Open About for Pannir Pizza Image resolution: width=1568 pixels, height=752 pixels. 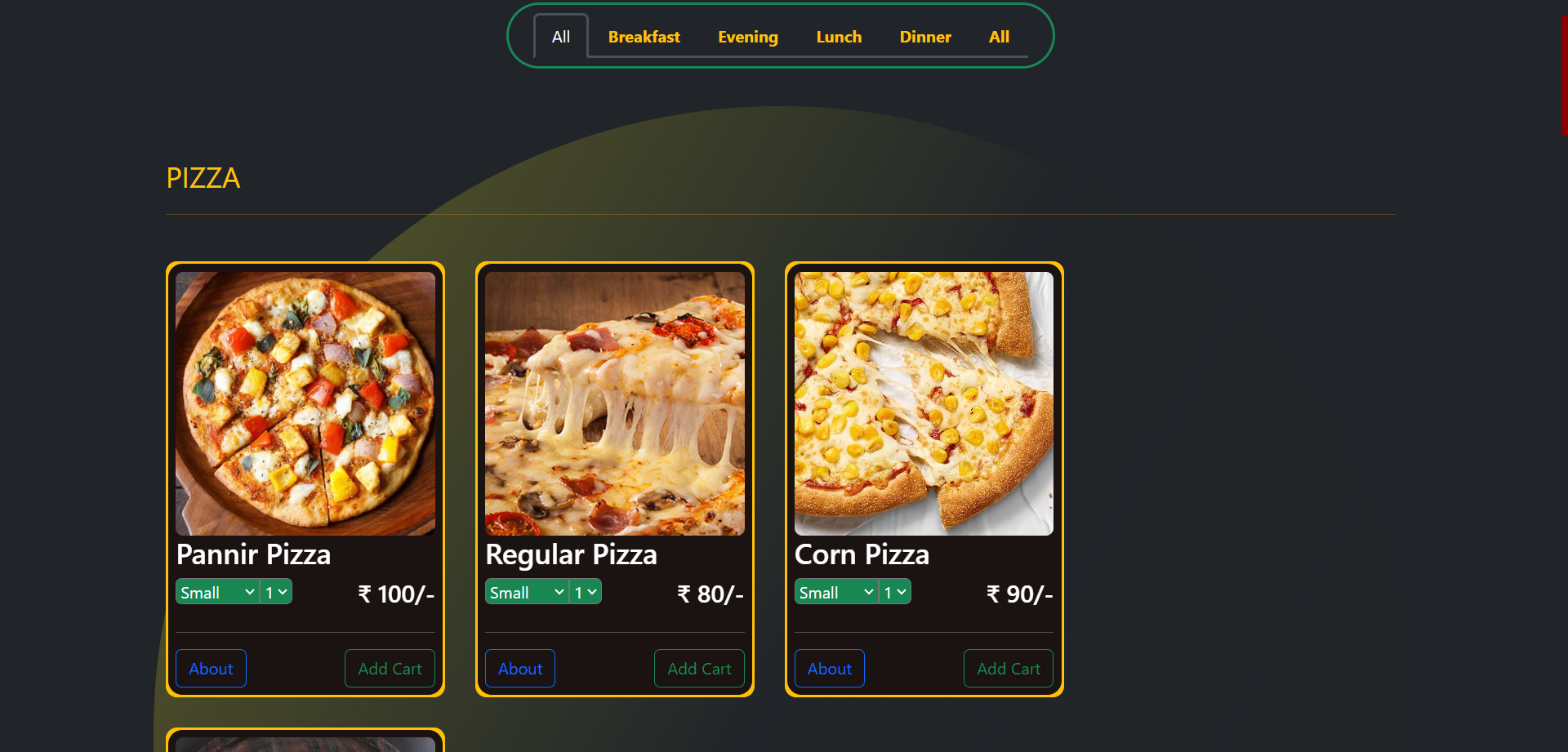(211, 669)
